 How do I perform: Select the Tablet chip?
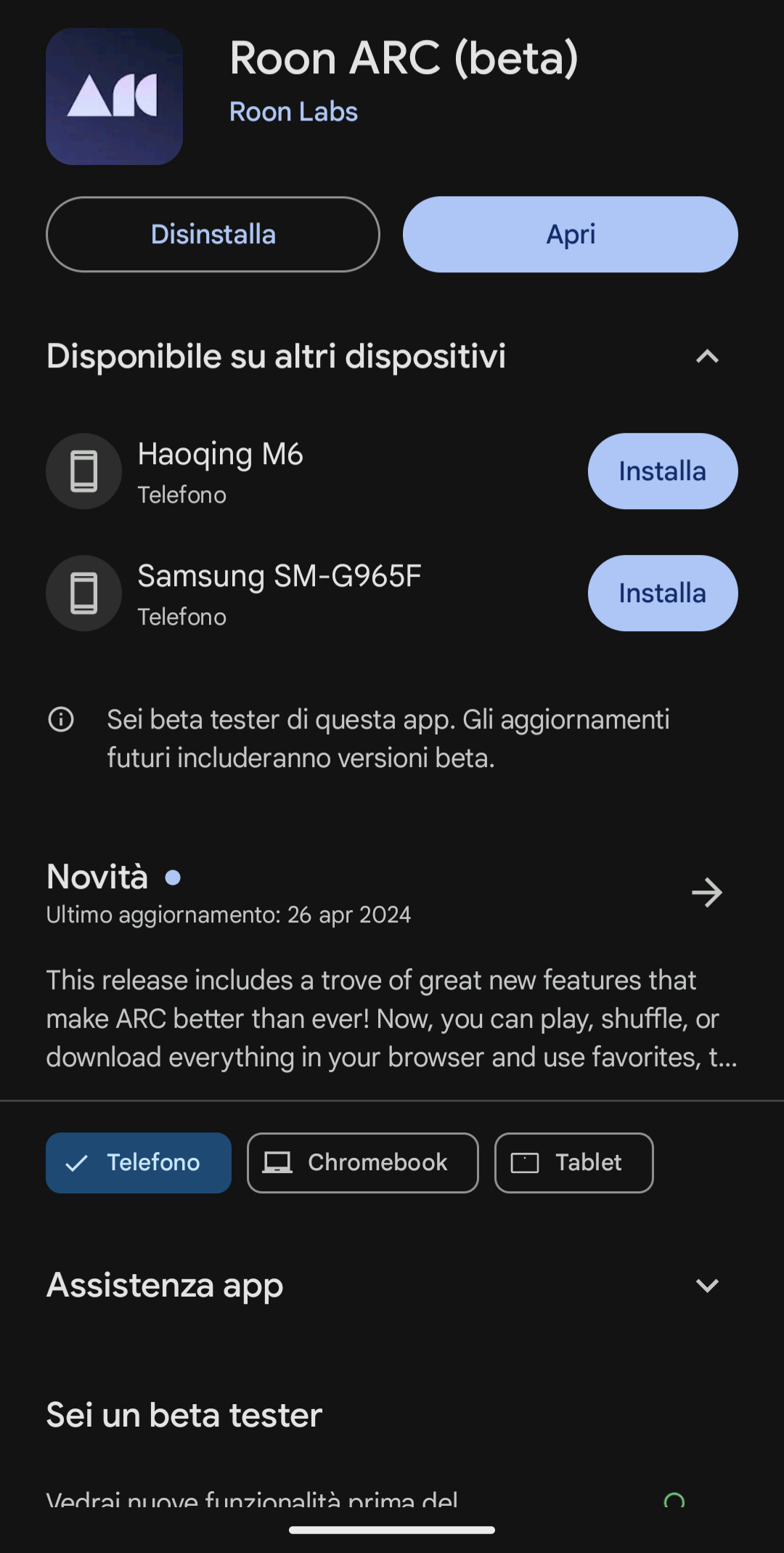pos(574,1163)
